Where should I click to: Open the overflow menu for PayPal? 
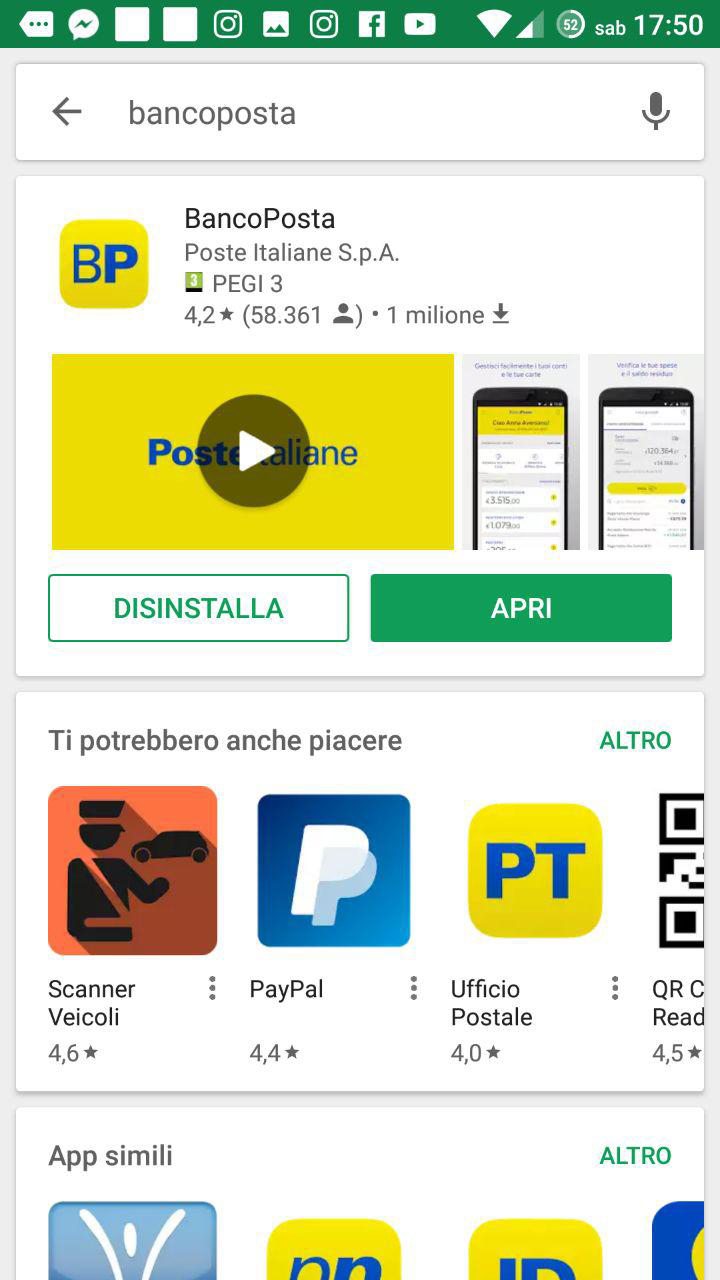[414, 989]
